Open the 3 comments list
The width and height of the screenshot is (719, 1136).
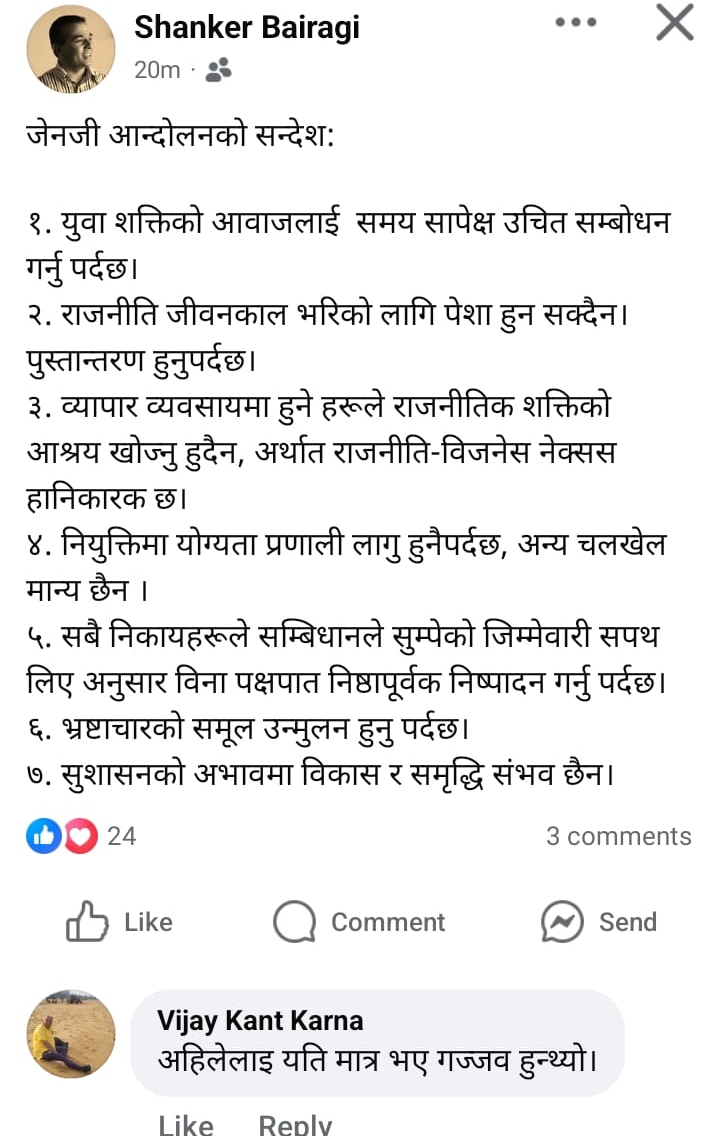618,836
